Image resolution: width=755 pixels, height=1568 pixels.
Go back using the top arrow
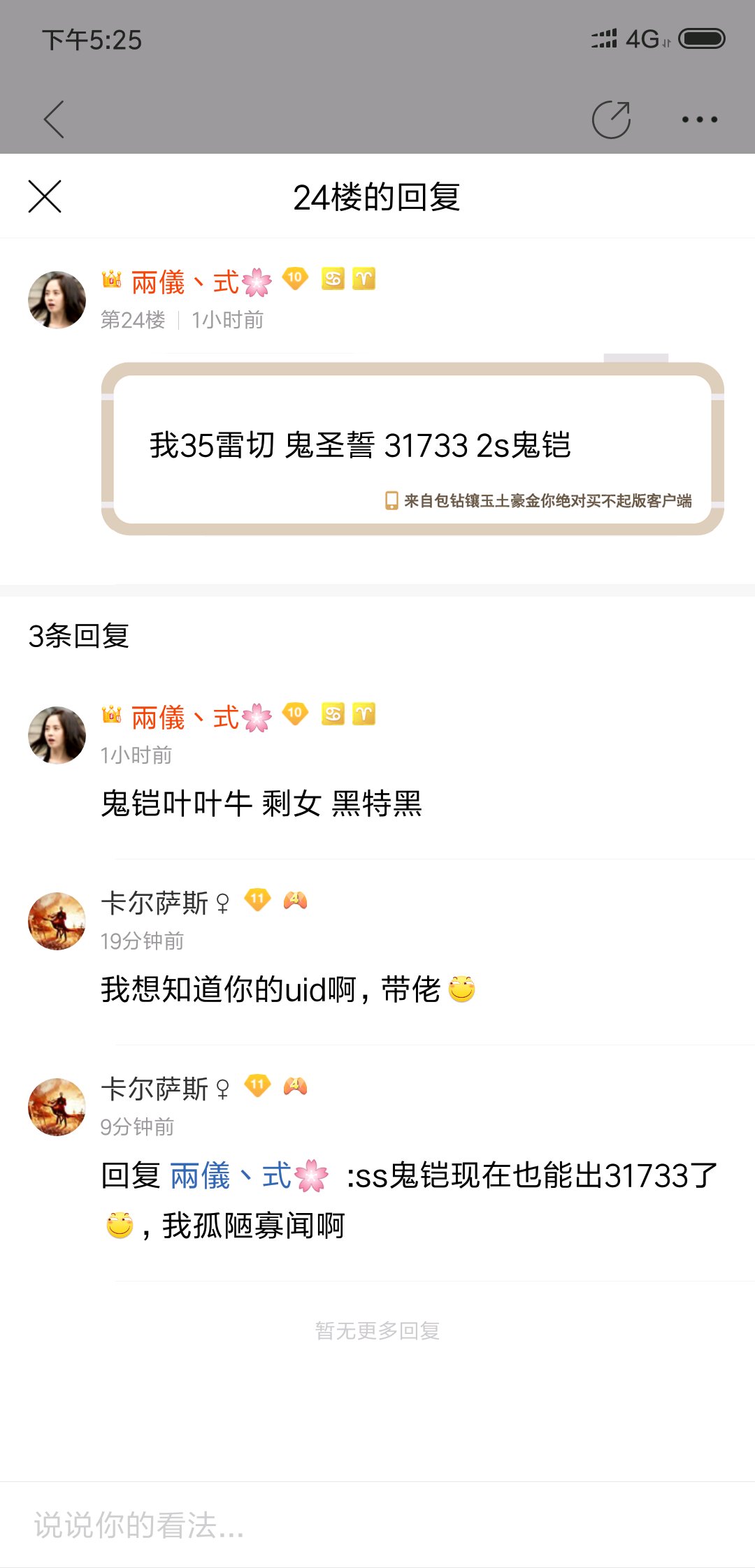pos(54,119)
